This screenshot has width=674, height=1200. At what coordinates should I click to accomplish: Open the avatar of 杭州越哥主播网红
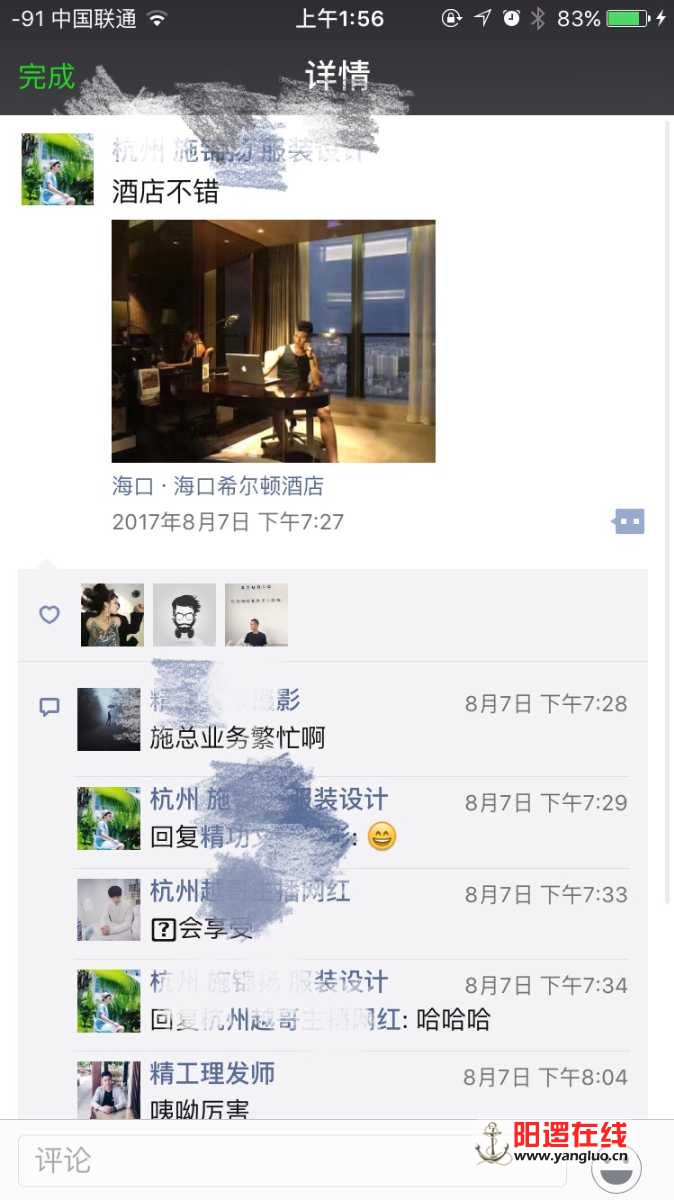[108, 909]
